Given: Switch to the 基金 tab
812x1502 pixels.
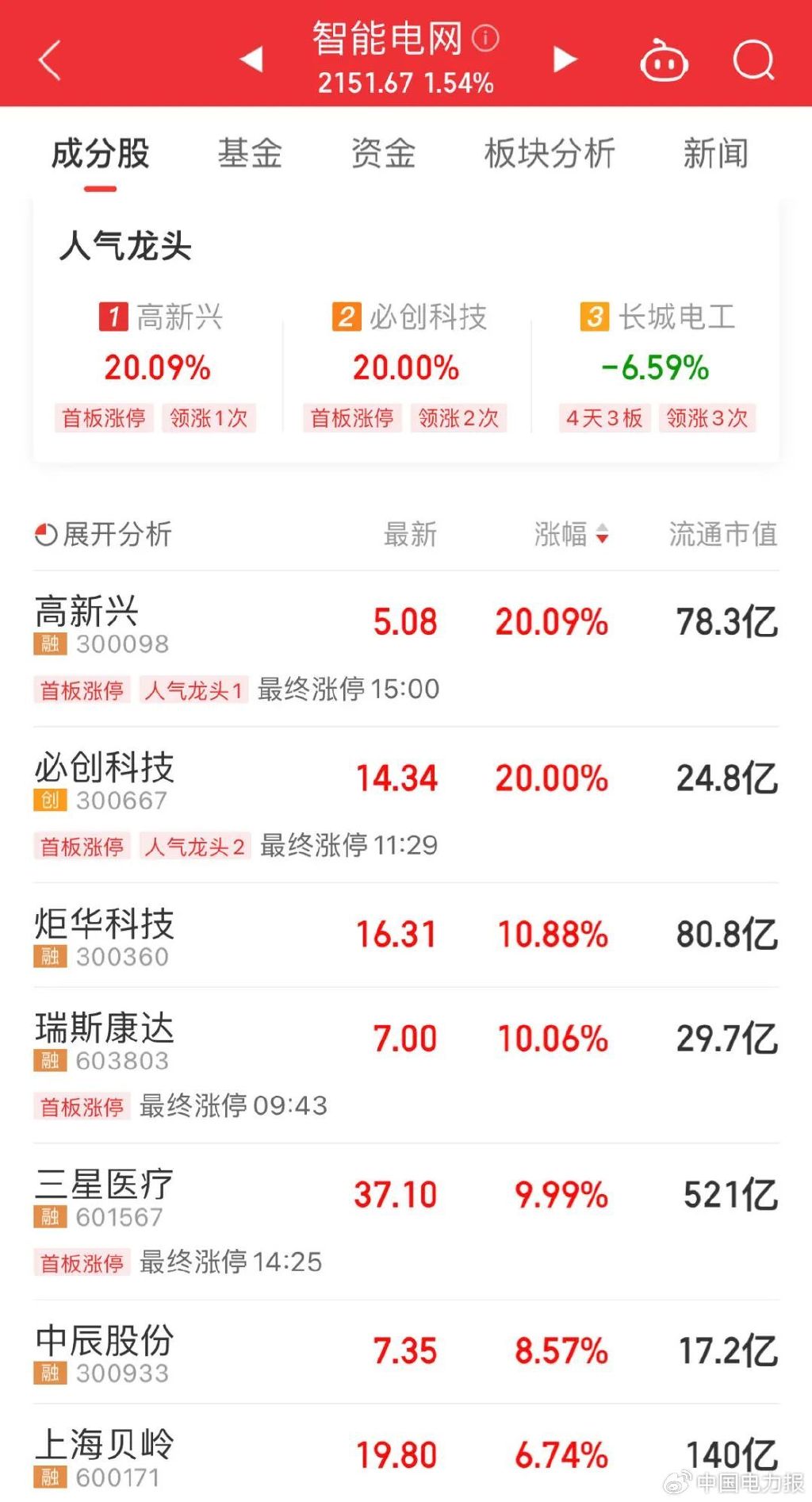Looking at the screenshot, I should [x=250, y=155].
